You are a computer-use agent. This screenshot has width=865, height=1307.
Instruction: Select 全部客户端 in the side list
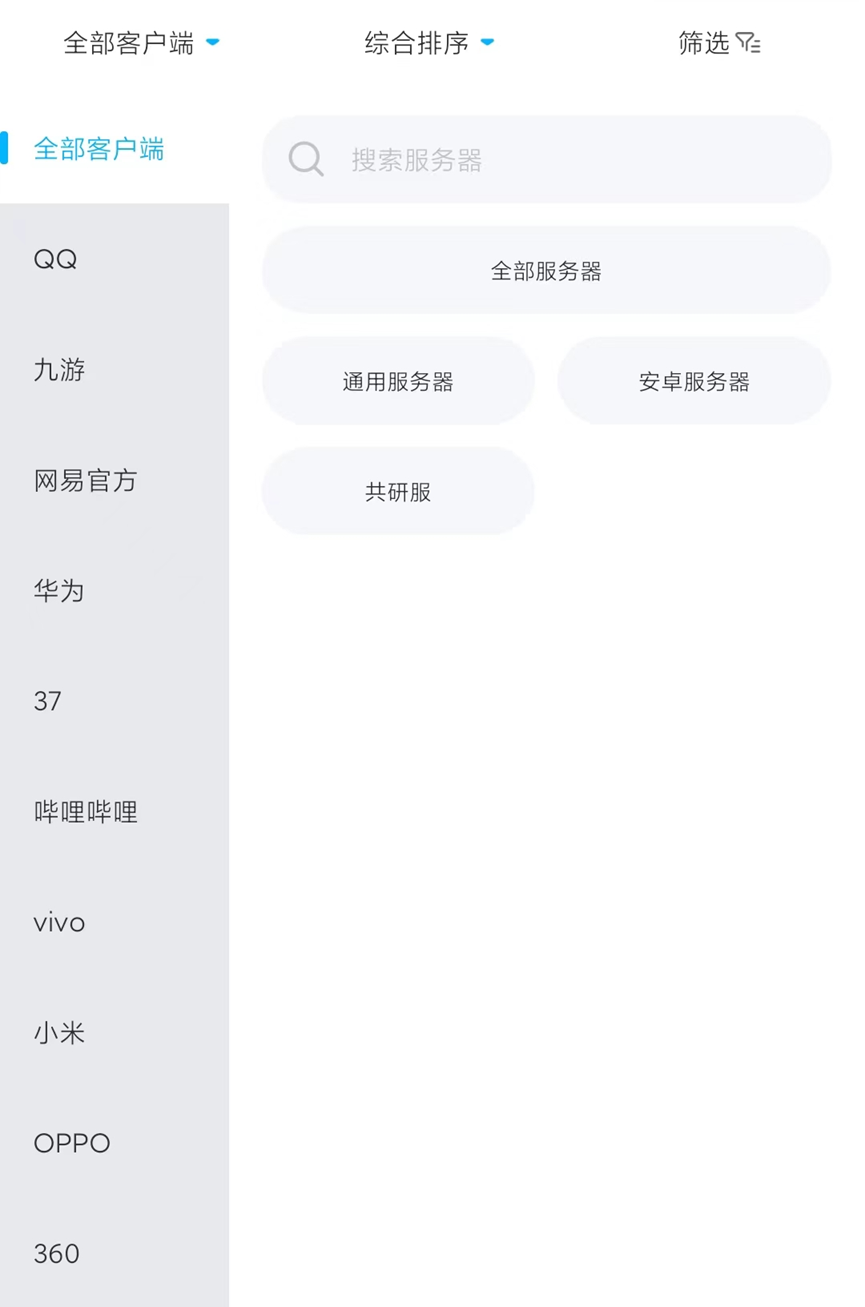click(99, 149)
